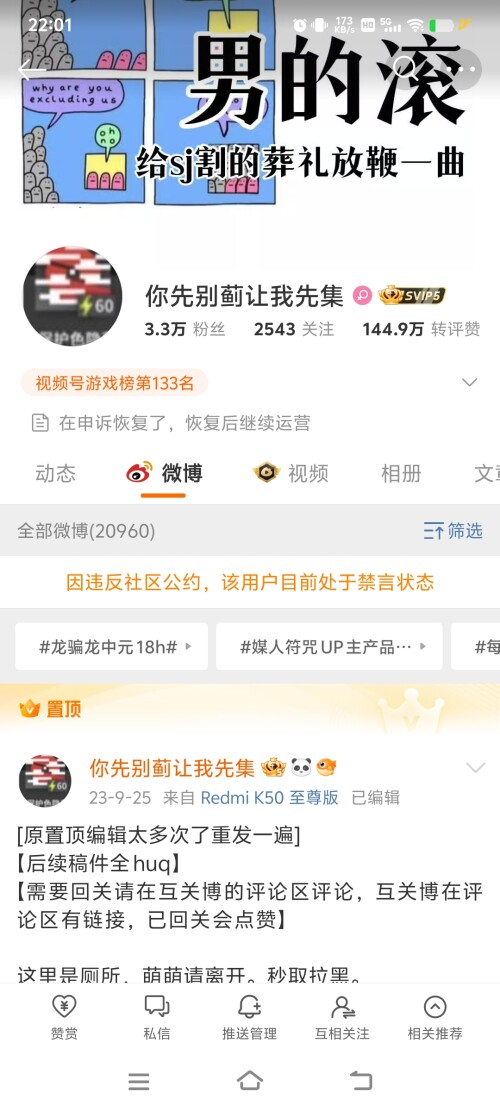Screen dimensions: 500x1111
Task: Show 相关推荐 related recommendations
Action: pyautogui.click(x=435, y=1017)
